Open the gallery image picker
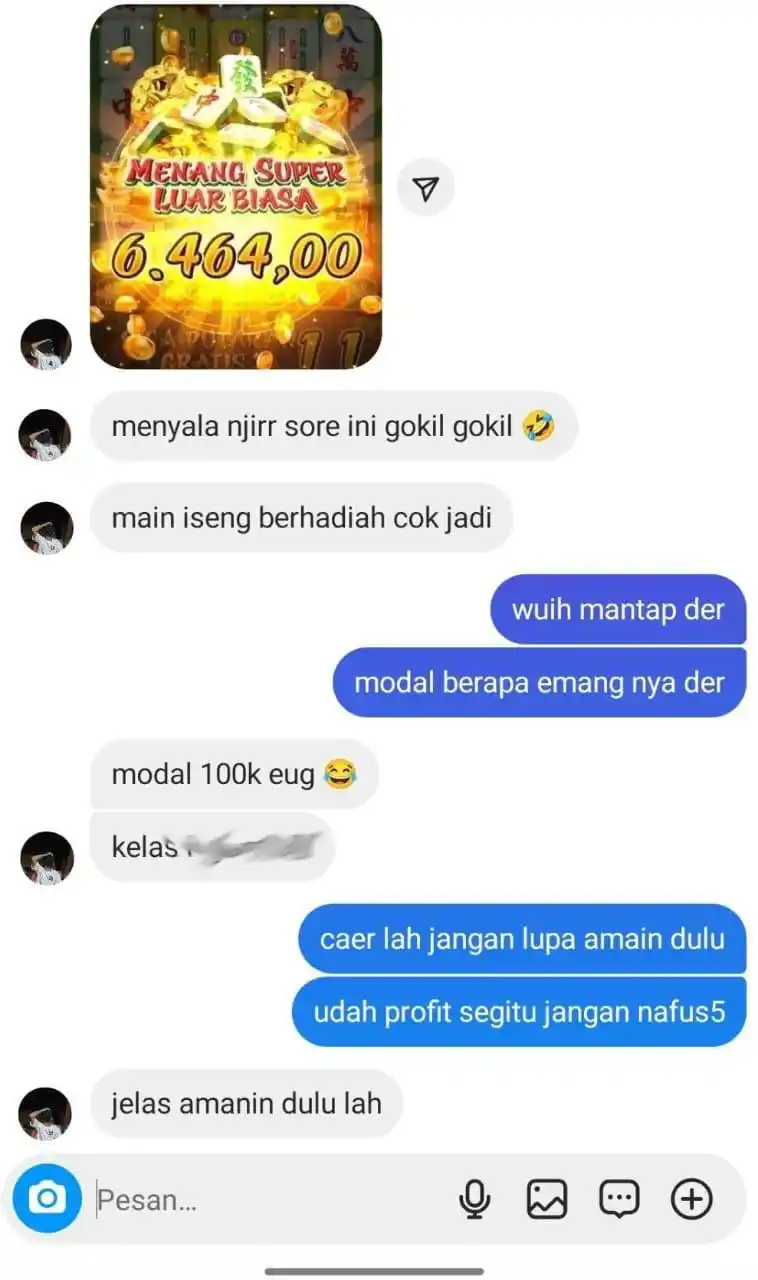Image resolution: width=758 pixels, height=1280 pixels. pyautogui.click(x=547, y=1198)
